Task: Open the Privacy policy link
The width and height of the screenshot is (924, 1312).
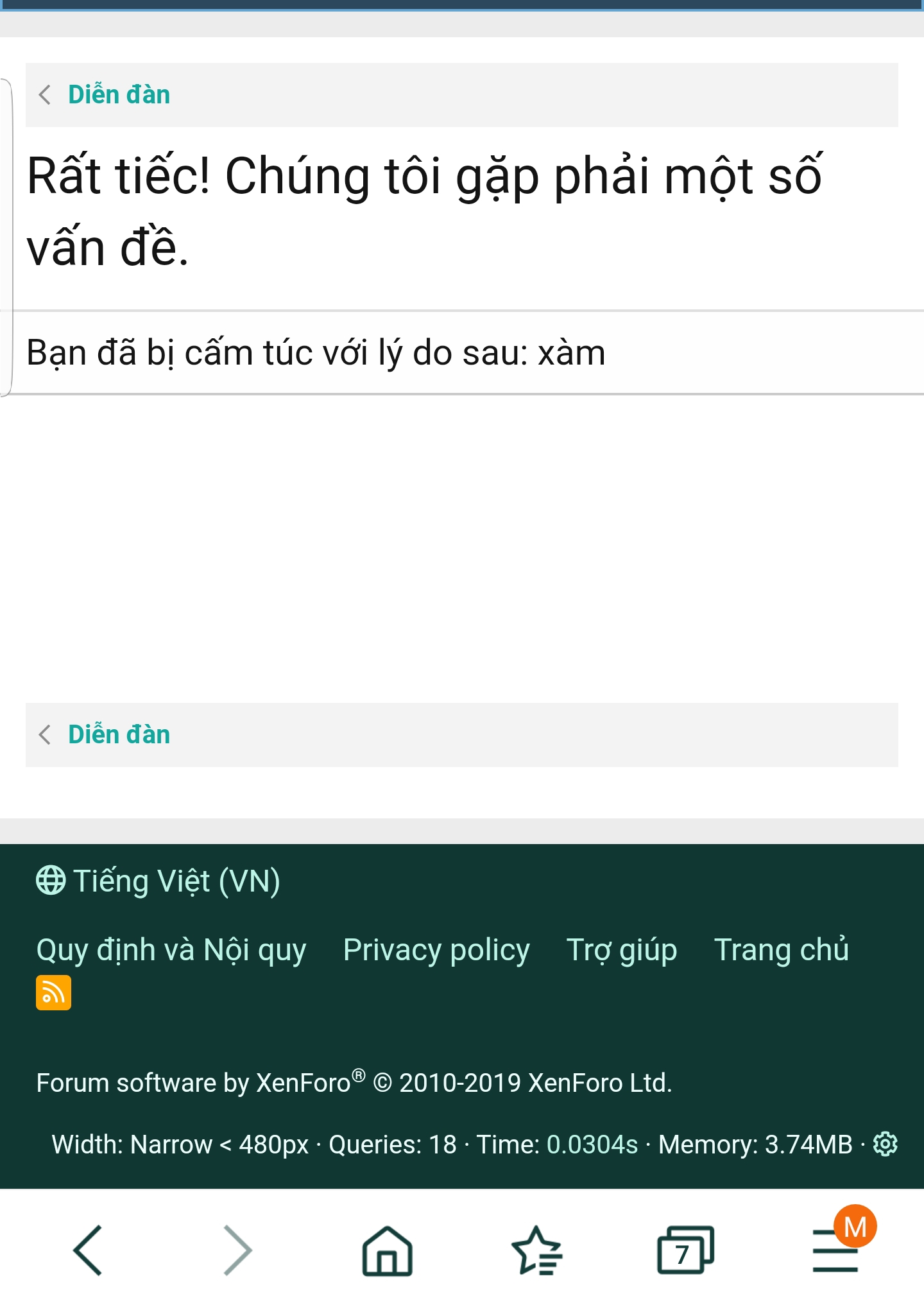Action: click(x=436, y=950)
